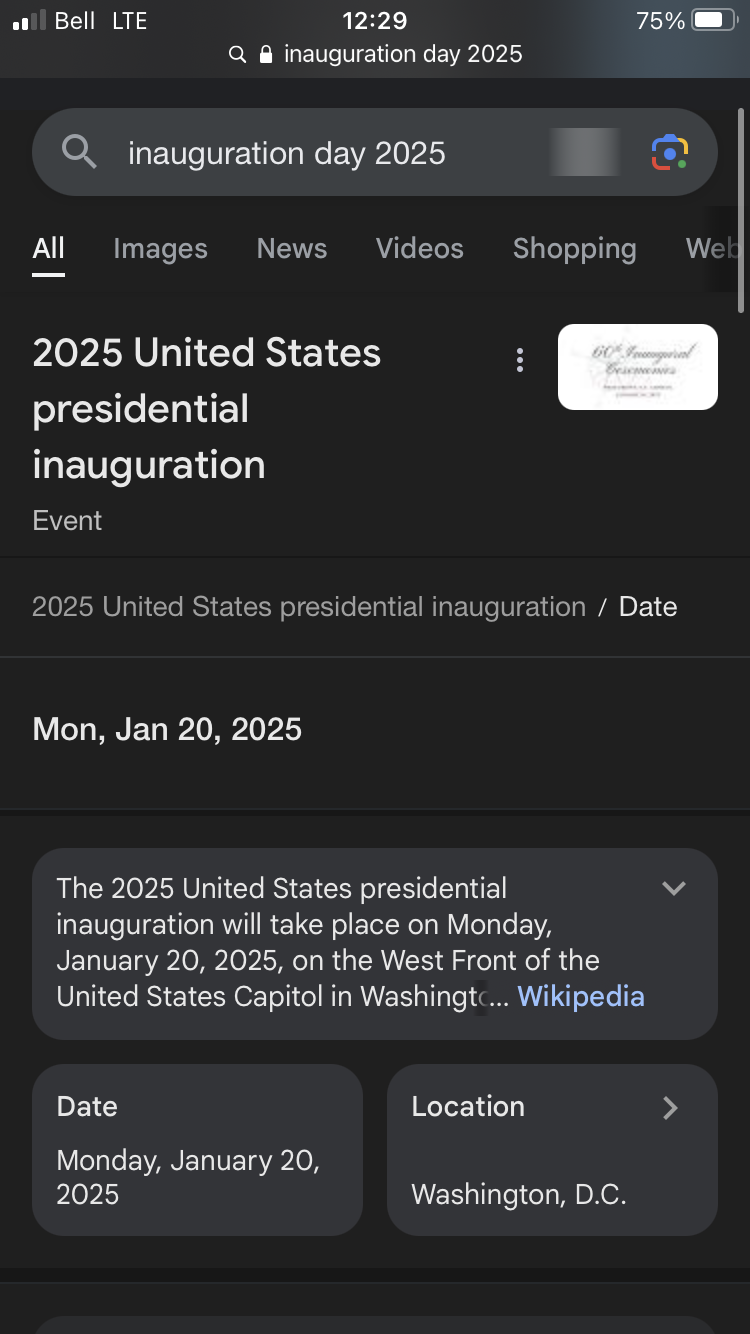Open the three-dot menu for the event panel

click(519, 360)
